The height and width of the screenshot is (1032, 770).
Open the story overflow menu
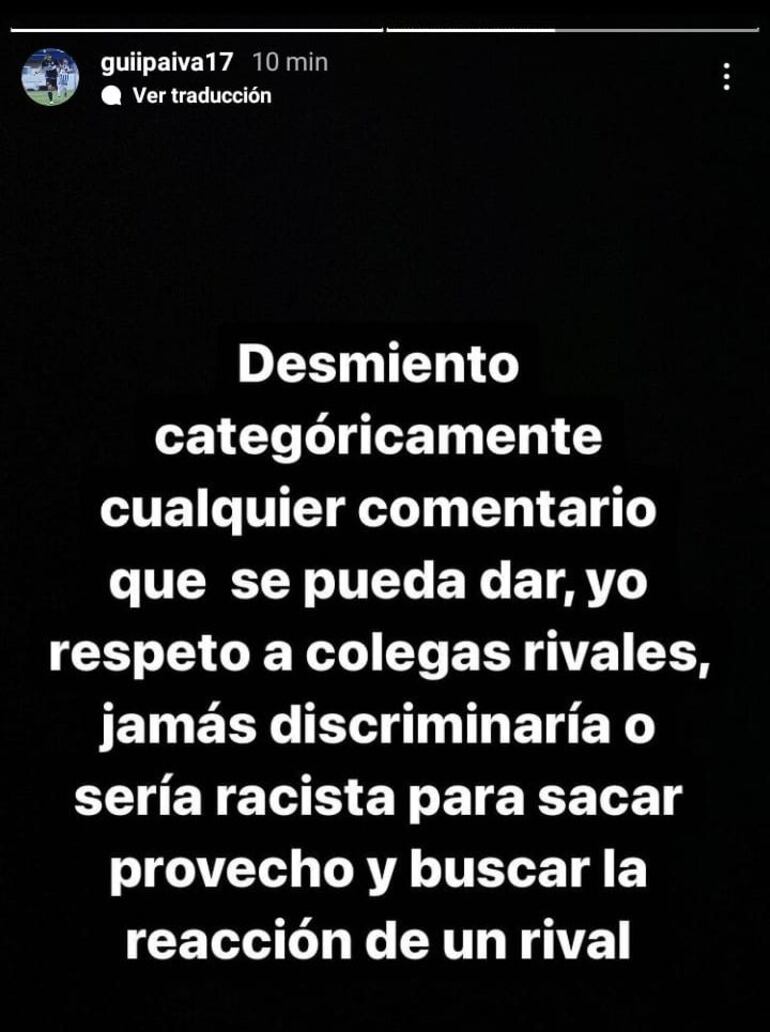(727, 77)
